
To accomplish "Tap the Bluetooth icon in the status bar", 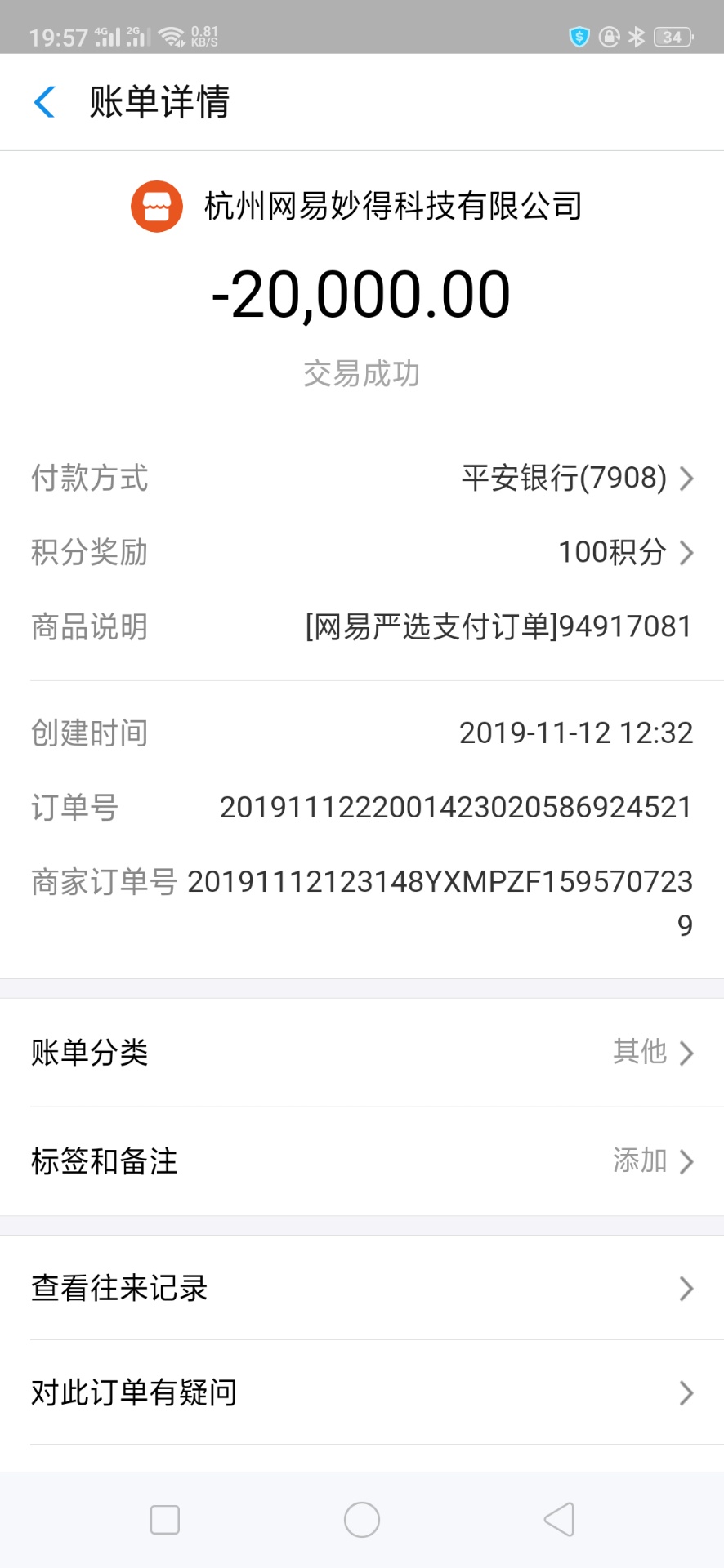I will coord(637,37).
